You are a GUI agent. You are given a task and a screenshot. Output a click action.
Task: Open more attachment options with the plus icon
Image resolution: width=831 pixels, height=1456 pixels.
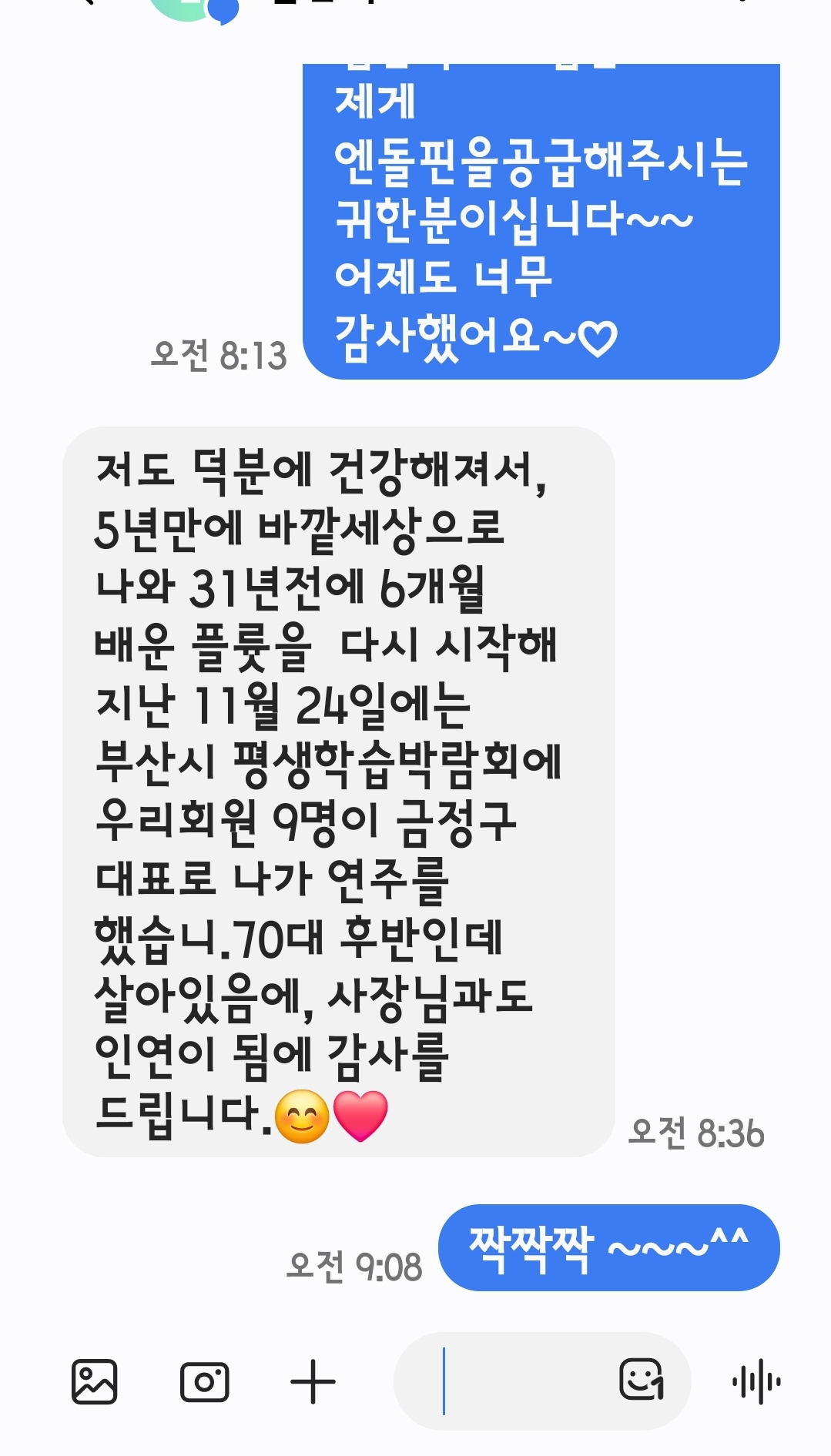click(x=313, y=1382)
